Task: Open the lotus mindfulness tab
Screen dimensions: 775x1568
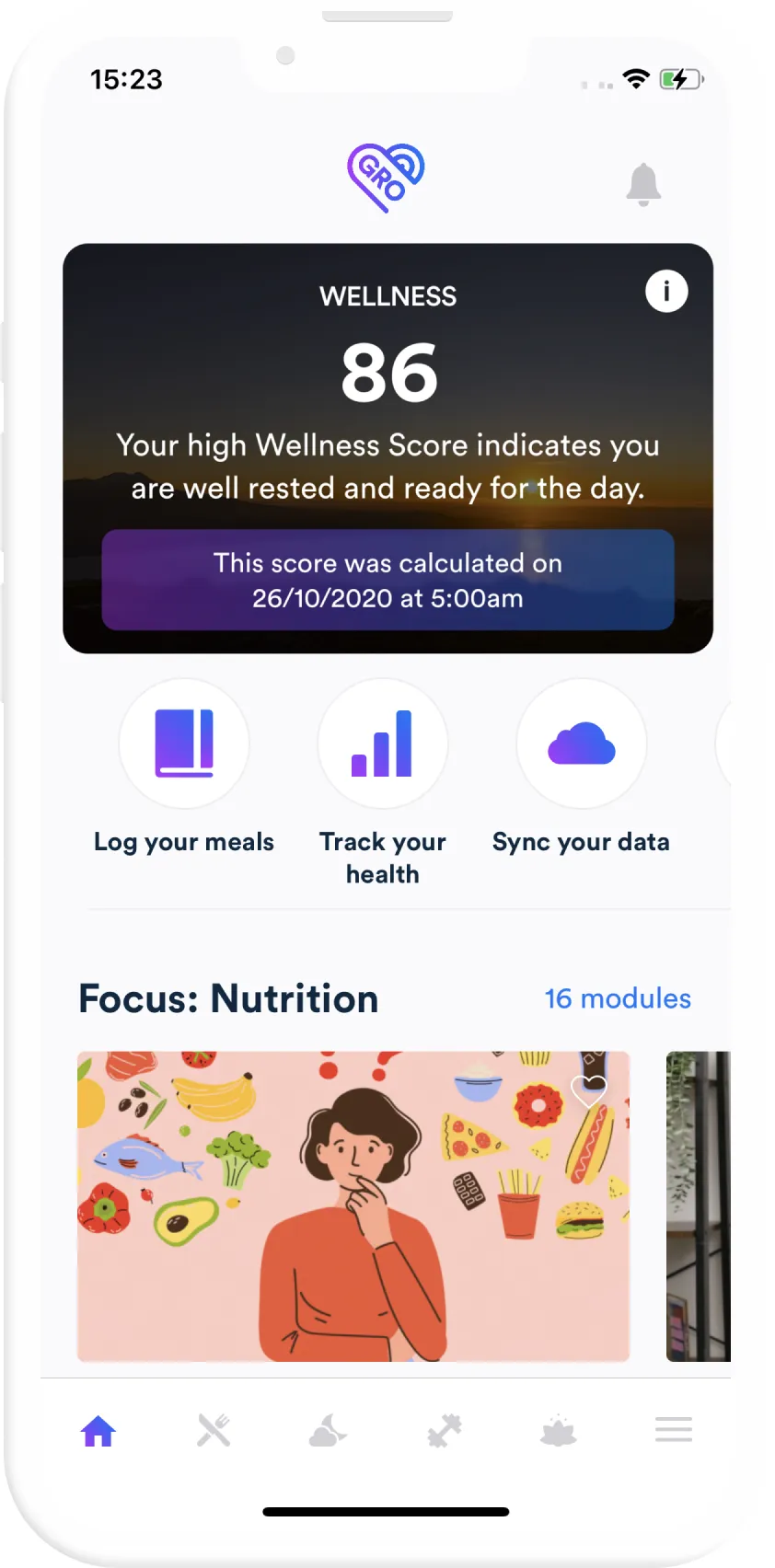Action: pyautogui.click(x=559, y=1432)
